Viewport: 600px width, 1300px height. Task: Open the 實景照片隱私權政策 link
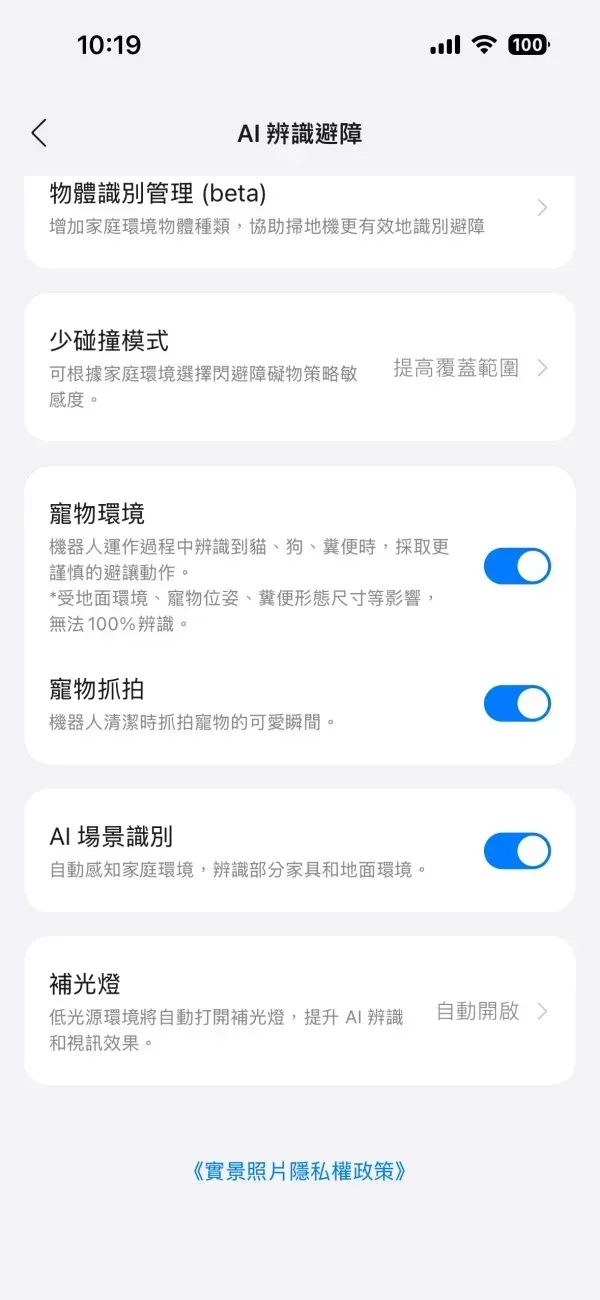[300, 1171]
